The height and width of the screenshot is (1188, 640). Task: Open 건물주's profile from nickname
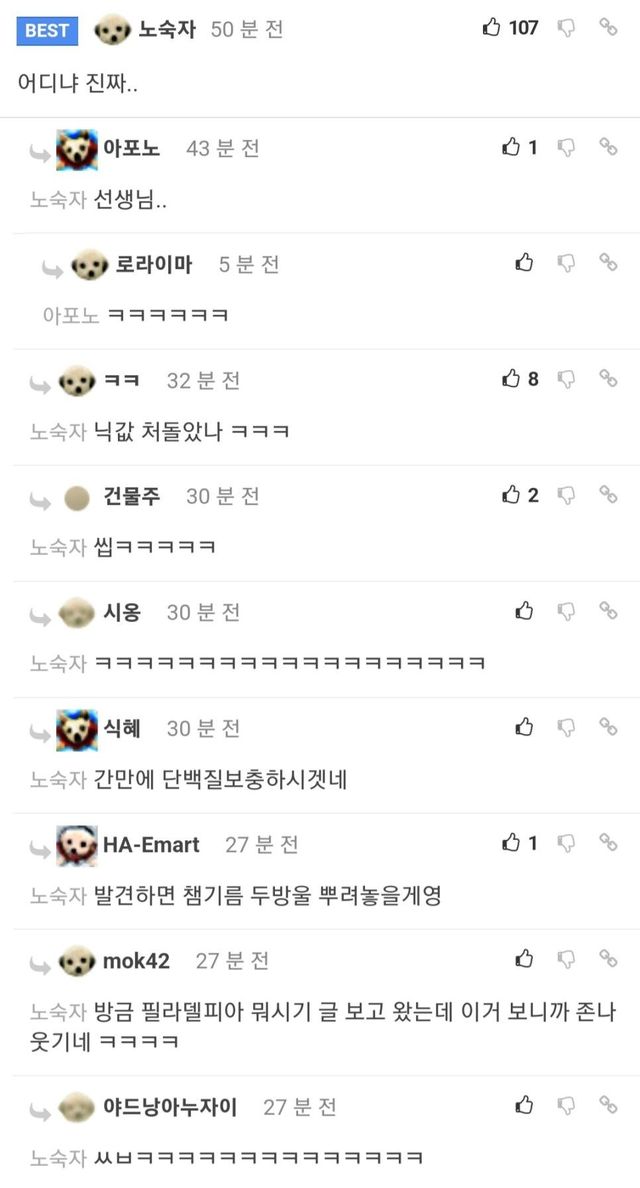pos(131,496)
